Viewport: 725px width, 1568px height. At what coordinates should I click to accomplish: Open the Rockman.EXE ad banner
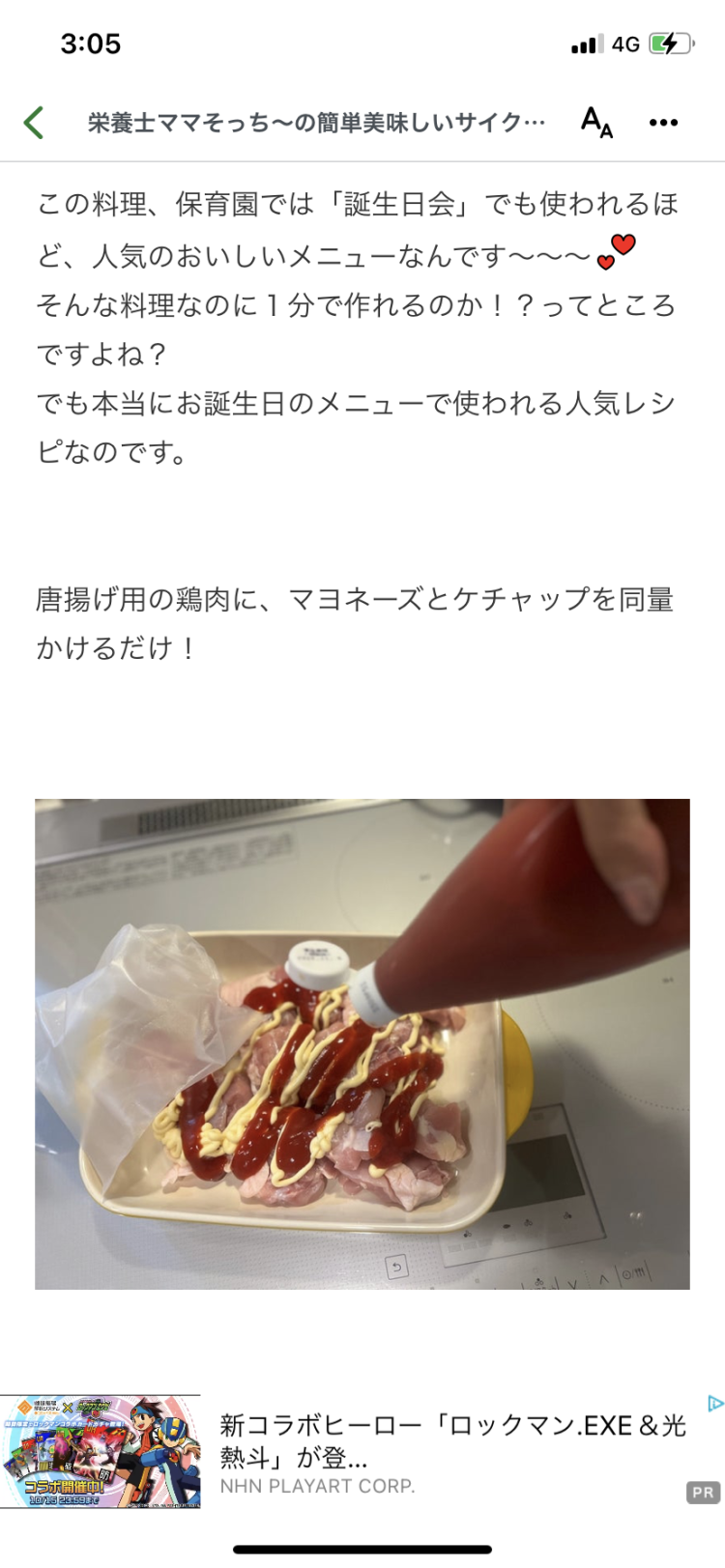coord(362,1452)
